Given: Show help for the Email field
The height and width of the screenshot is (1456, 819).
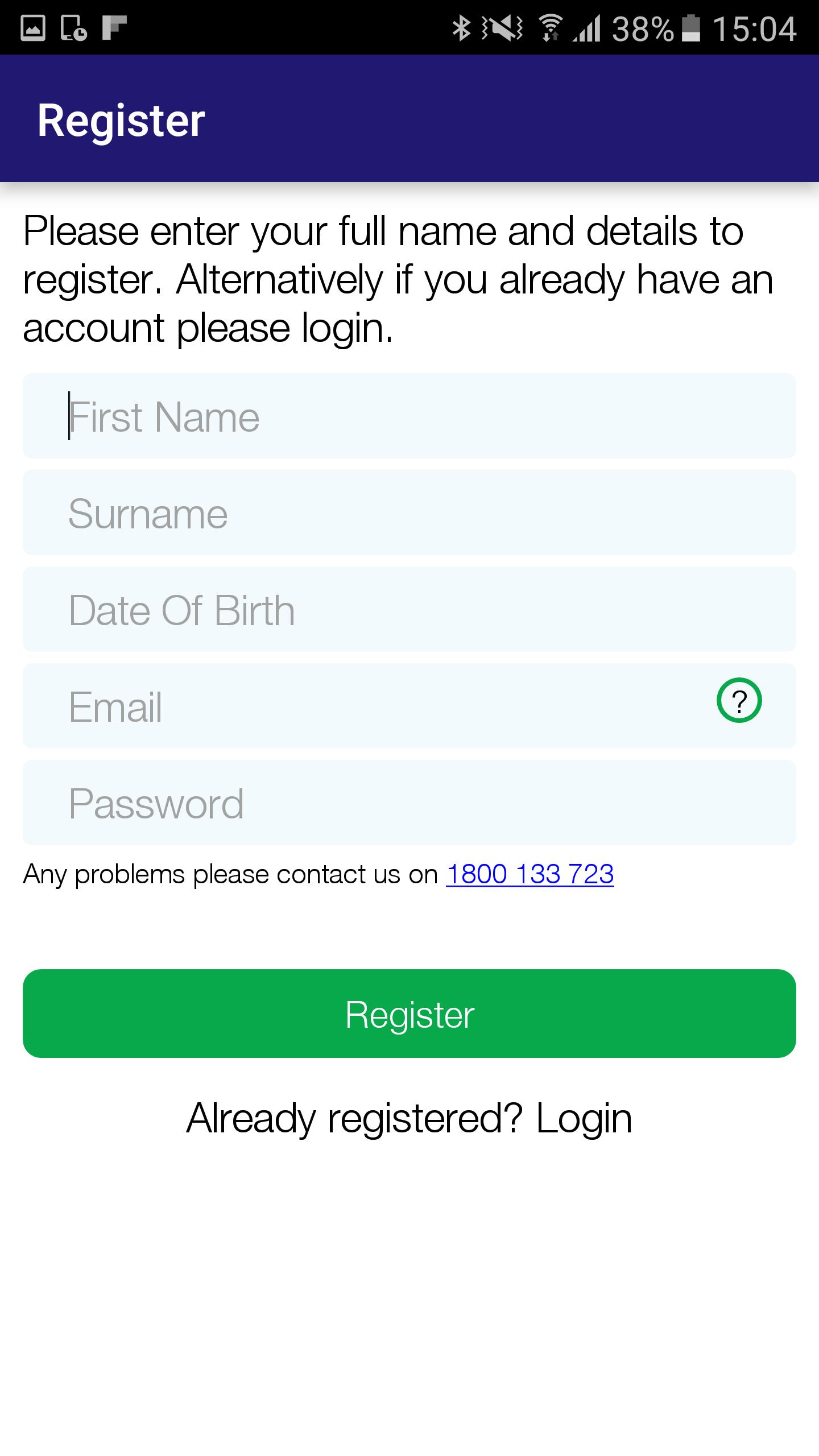Looking at the screenshot, I should [x=739, y=700].
